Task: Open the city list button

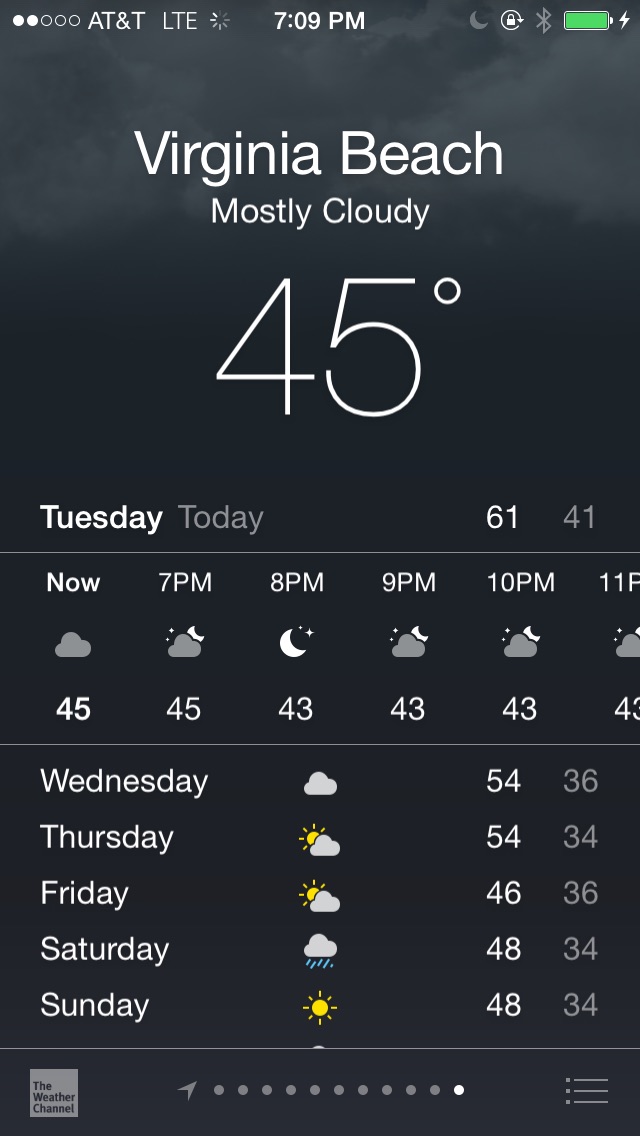Action: 586,1091
